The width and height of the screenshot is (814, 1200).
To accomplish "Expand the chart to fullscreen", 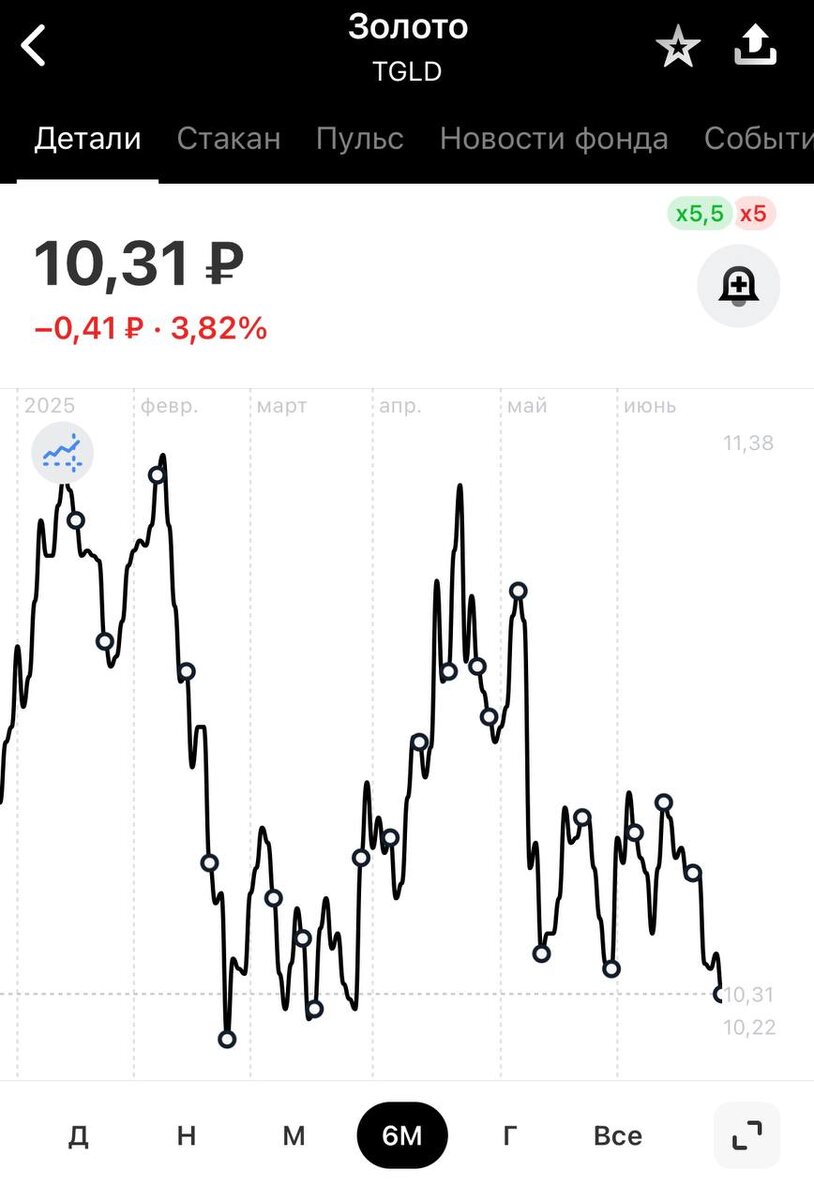I will pyautogui.click(x=747, y=1136).
